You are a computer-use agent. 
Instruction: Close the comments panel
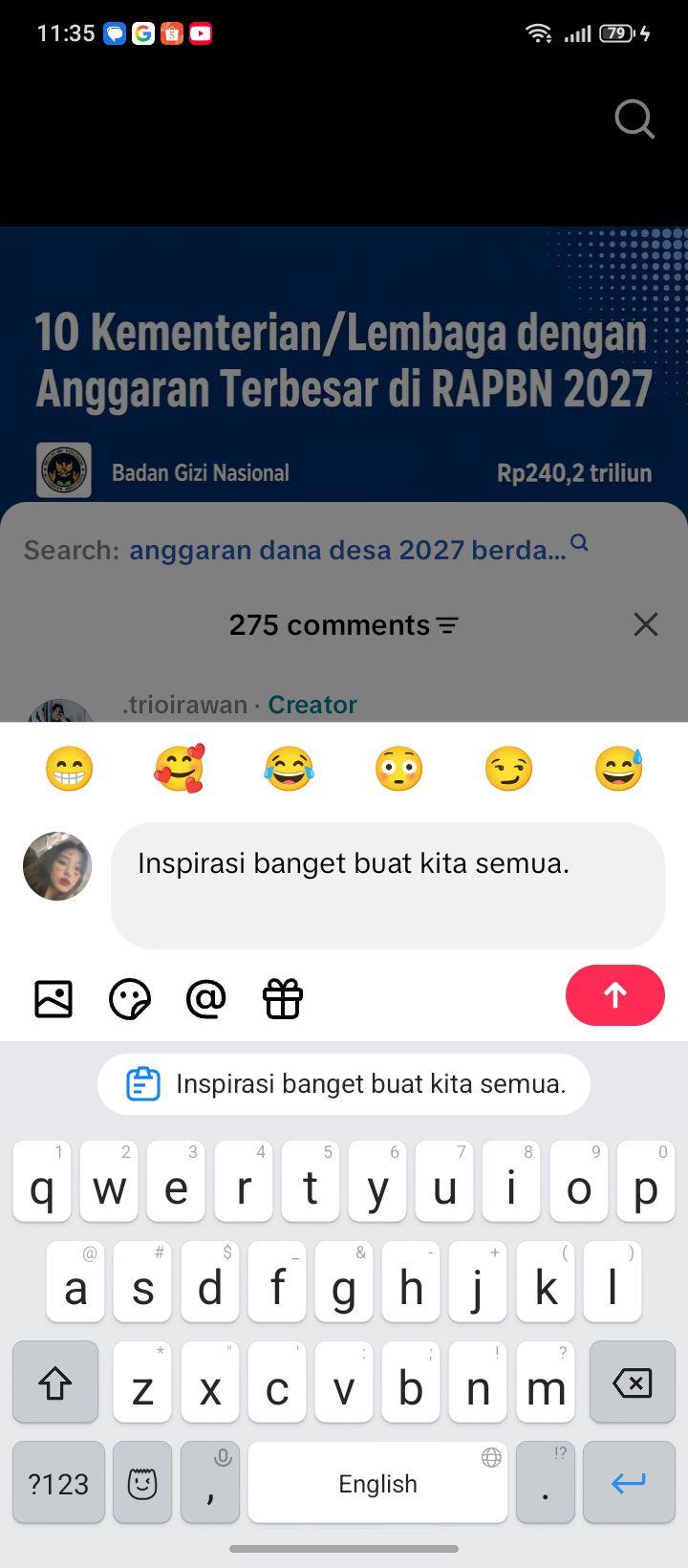(x=646, y=624)
